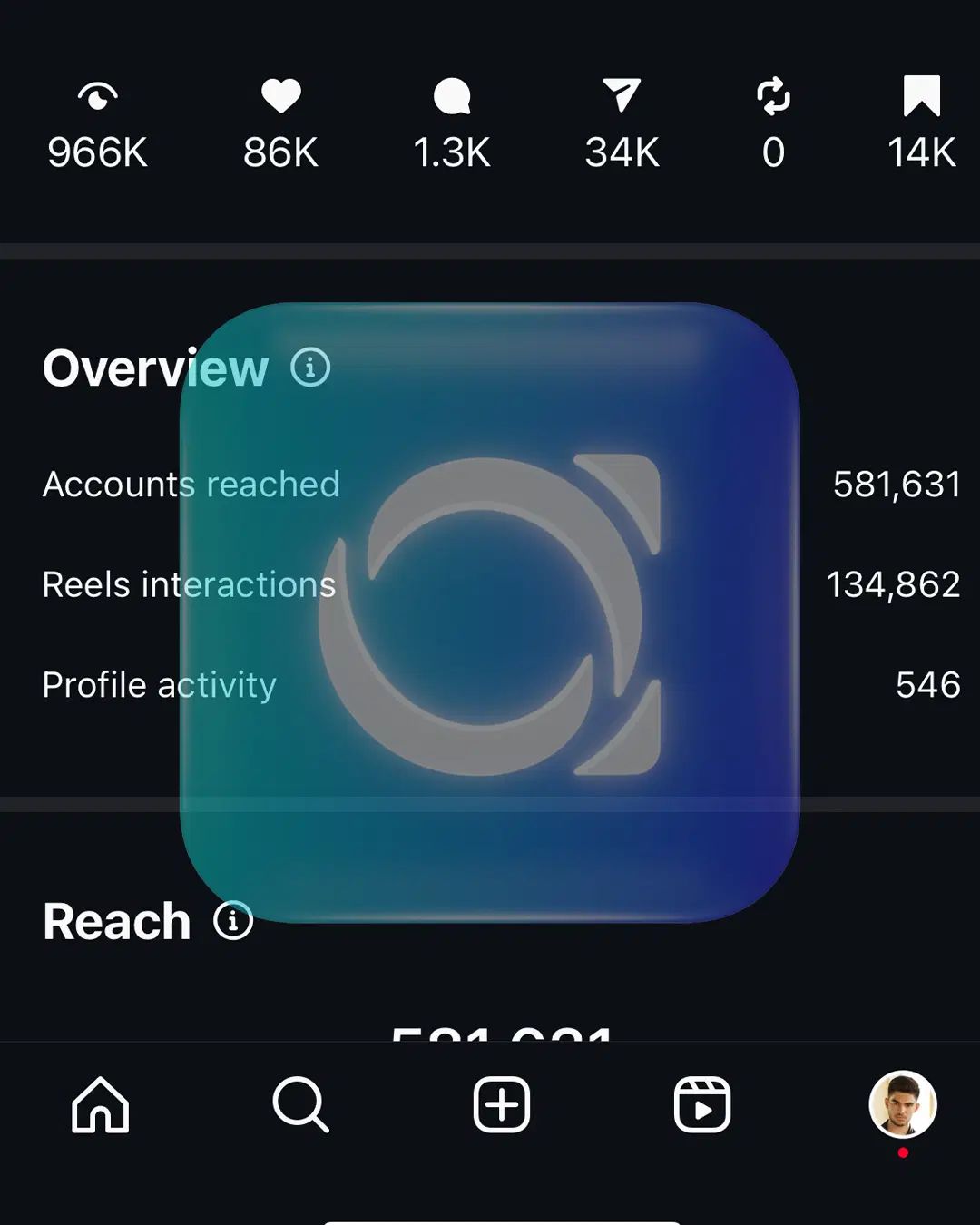
Task: Open the Search and explore tab
Action: click(300, 1104)
